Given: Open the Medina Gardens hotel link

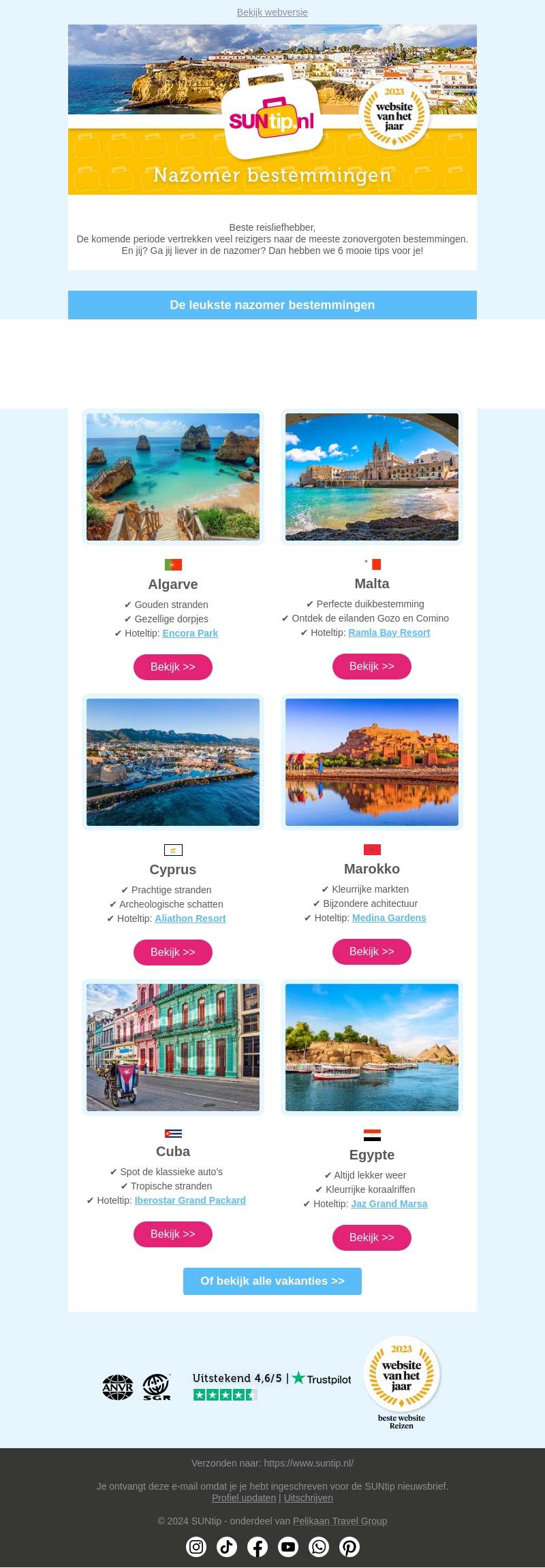Looking at the screenshot, I should coord(389,918).
